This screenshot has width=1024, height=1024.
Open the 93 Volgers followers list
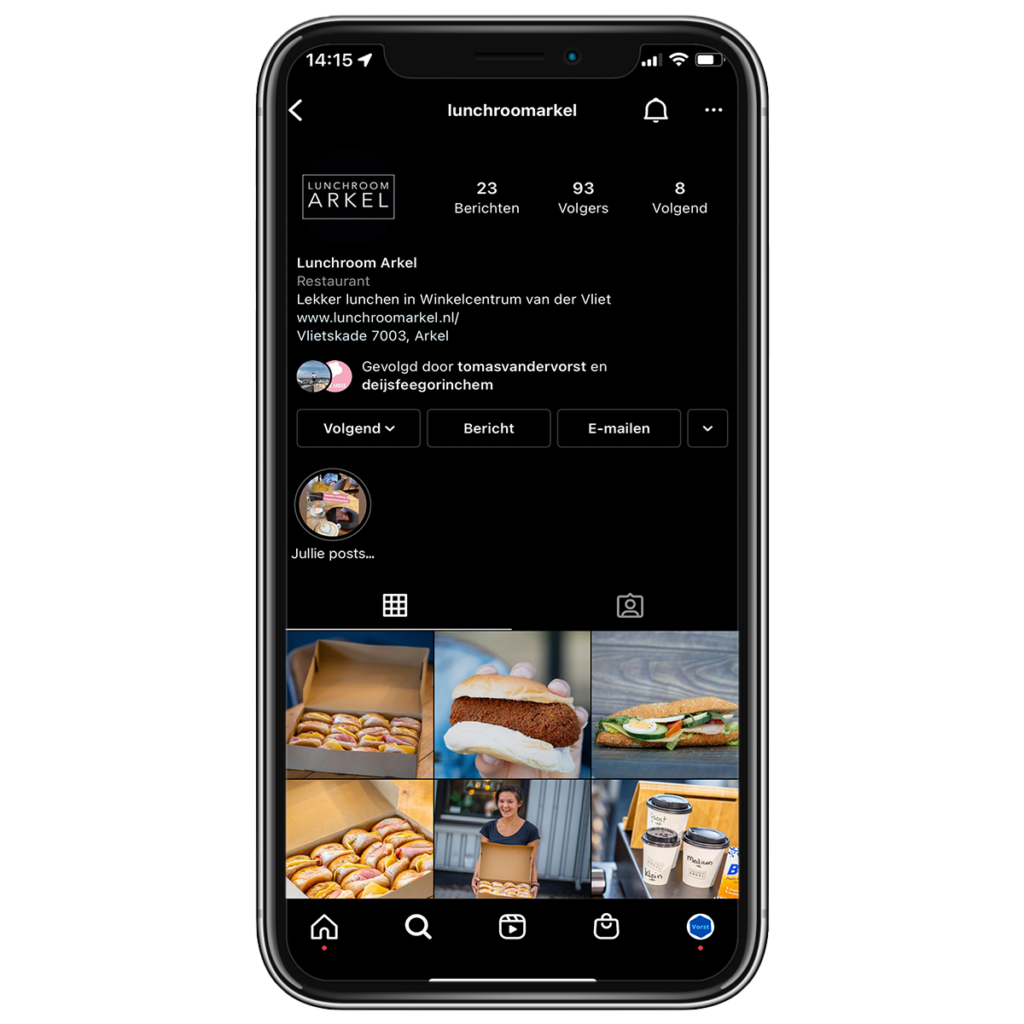(x=583, y=197)
